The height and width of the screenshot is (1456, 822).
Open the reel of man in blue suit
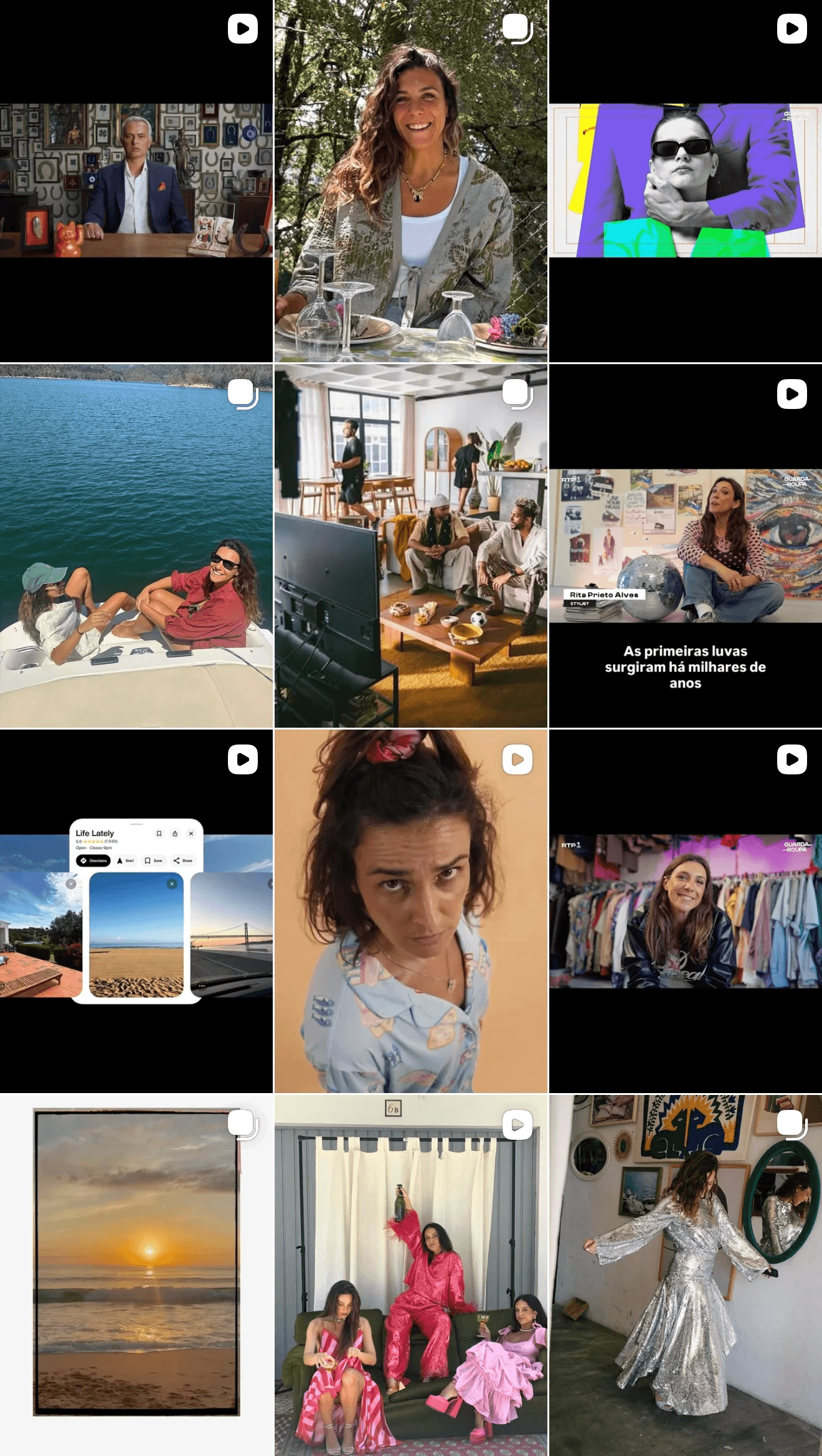tap(136, 181)
